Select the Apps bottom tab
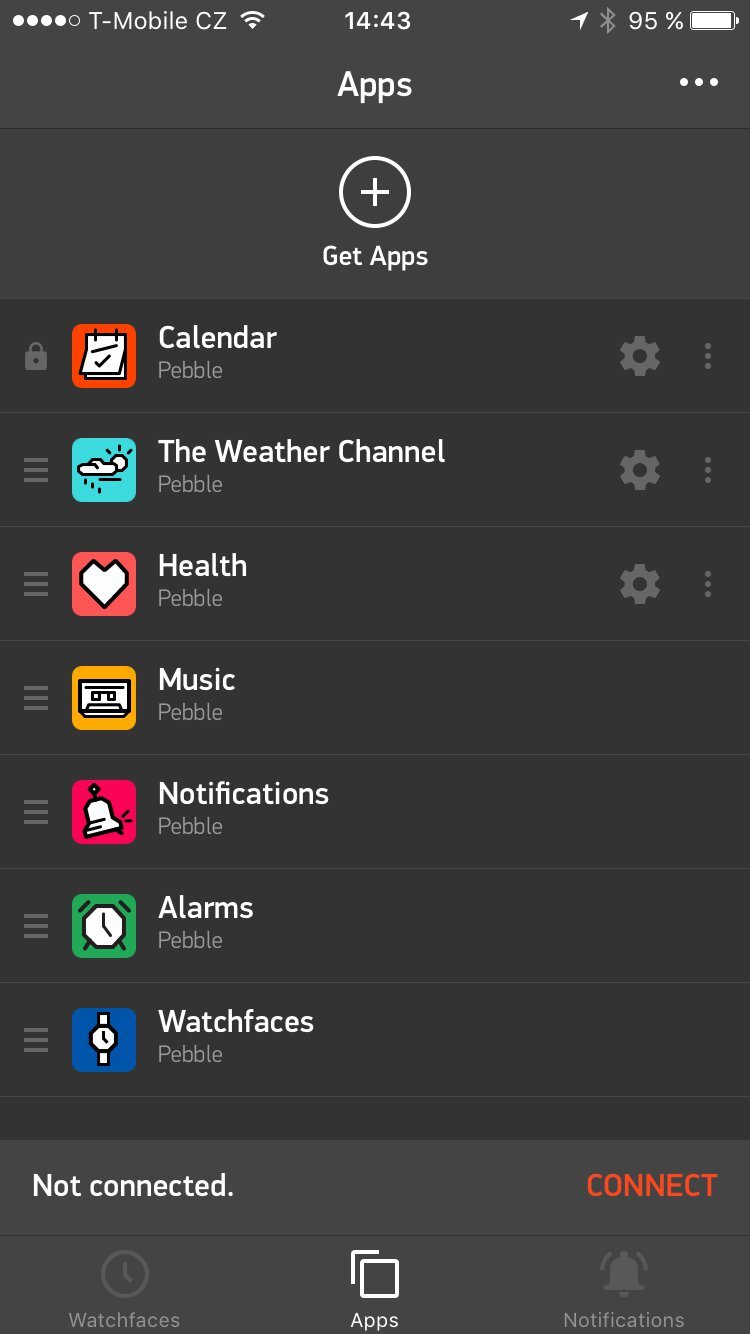The height and width of the screenshot is (1334, 750). point(375,1288)
